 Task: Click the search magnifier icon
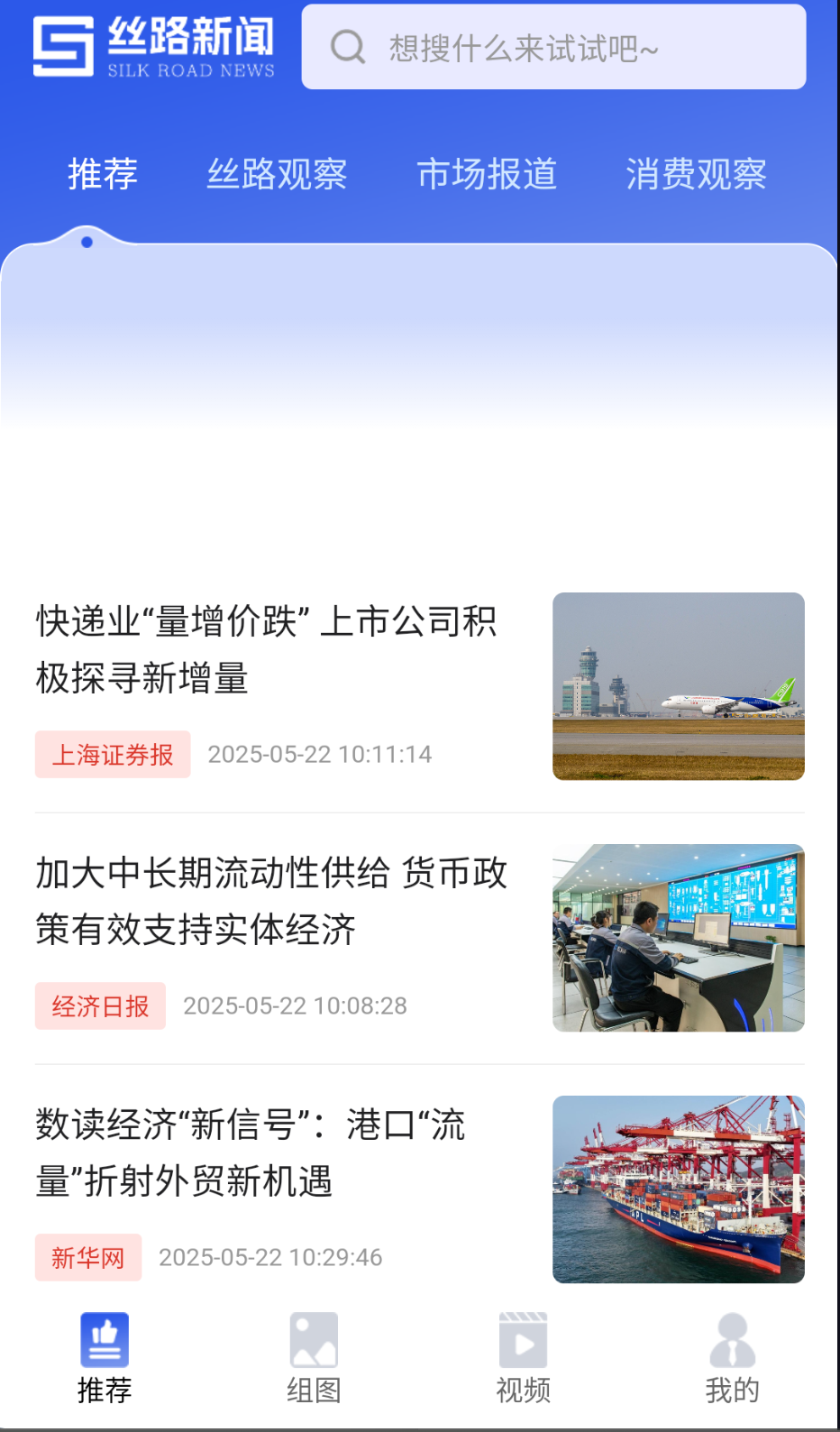[x=348, y=47]
